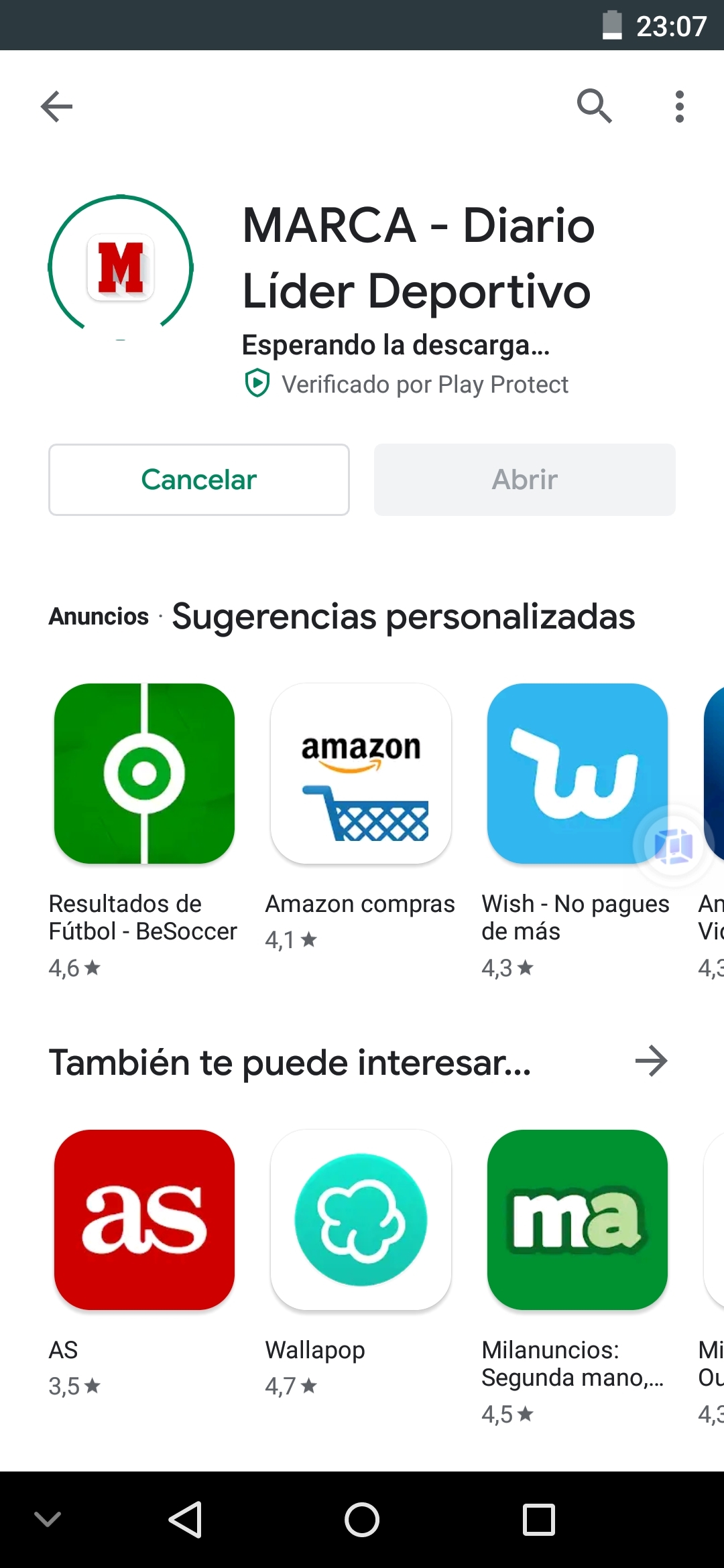The width and height of the screenshot is (724, 1568).
Task: Open the Play Store search
Action: tap(593, 105)
